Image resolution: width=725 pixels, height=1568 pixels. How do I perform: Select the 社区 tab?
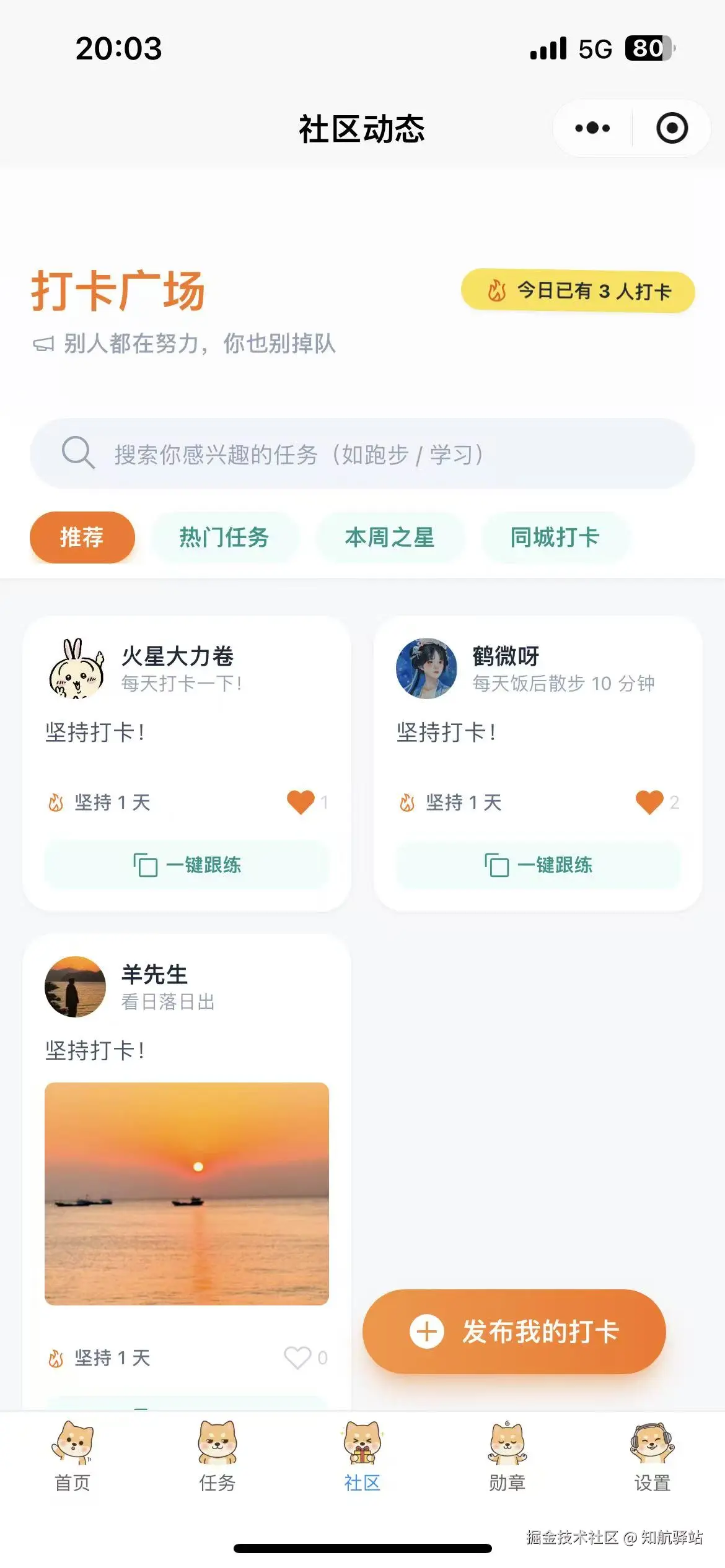(362, 1457)
